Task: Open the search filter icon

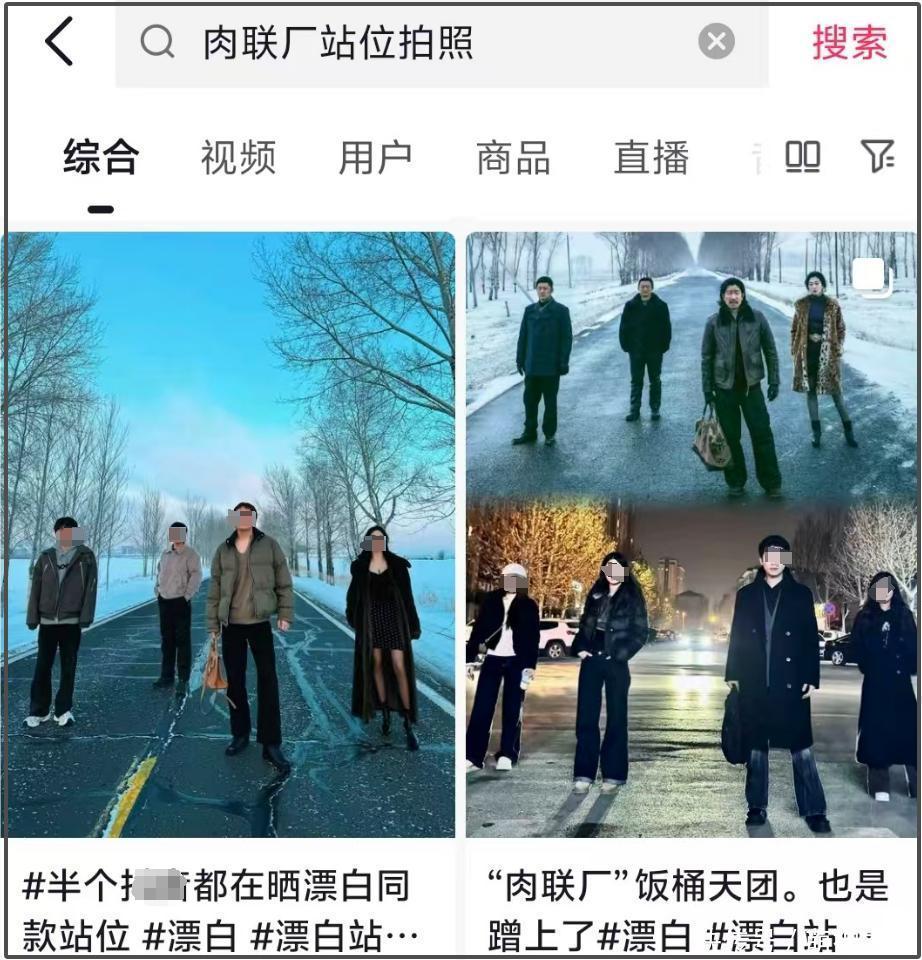Action: pos(877,156)
